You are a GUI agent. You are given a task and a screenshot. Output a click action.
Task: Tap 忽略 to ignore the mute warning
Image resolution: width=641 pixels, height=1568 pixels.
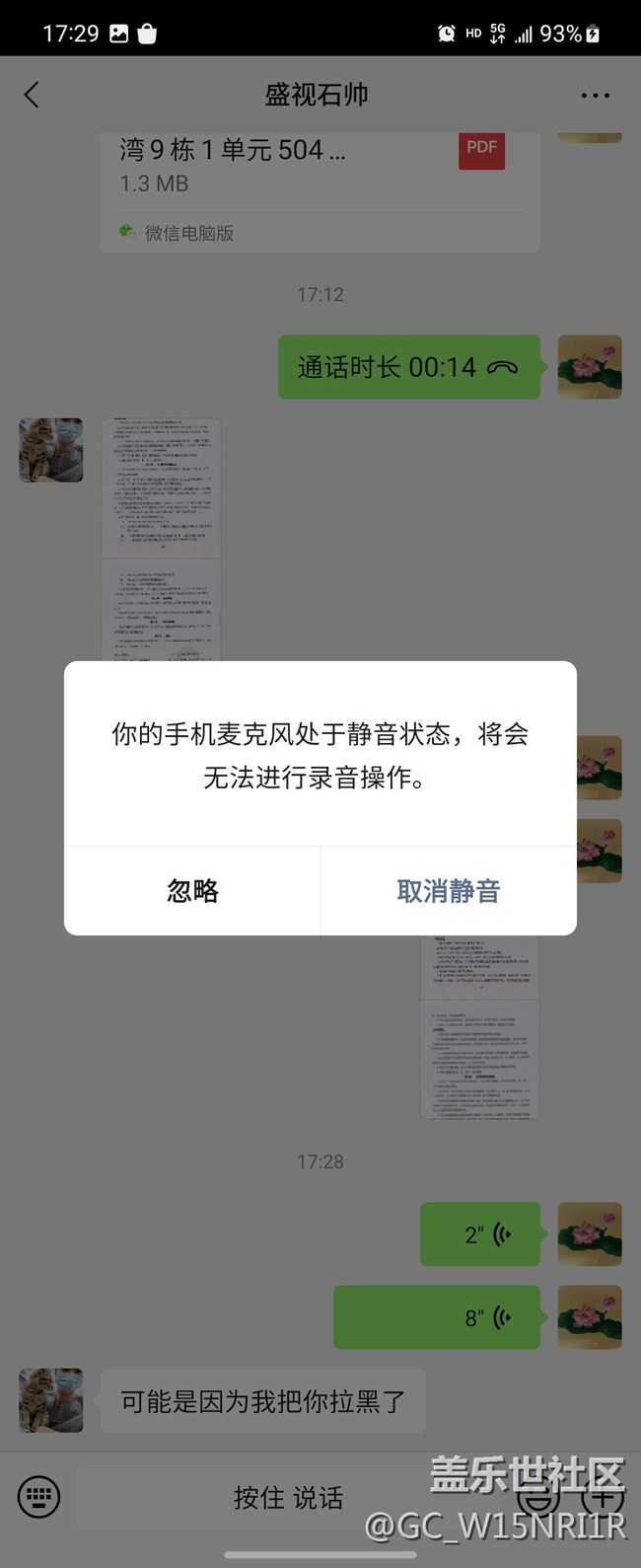click(x=192, y=891)
